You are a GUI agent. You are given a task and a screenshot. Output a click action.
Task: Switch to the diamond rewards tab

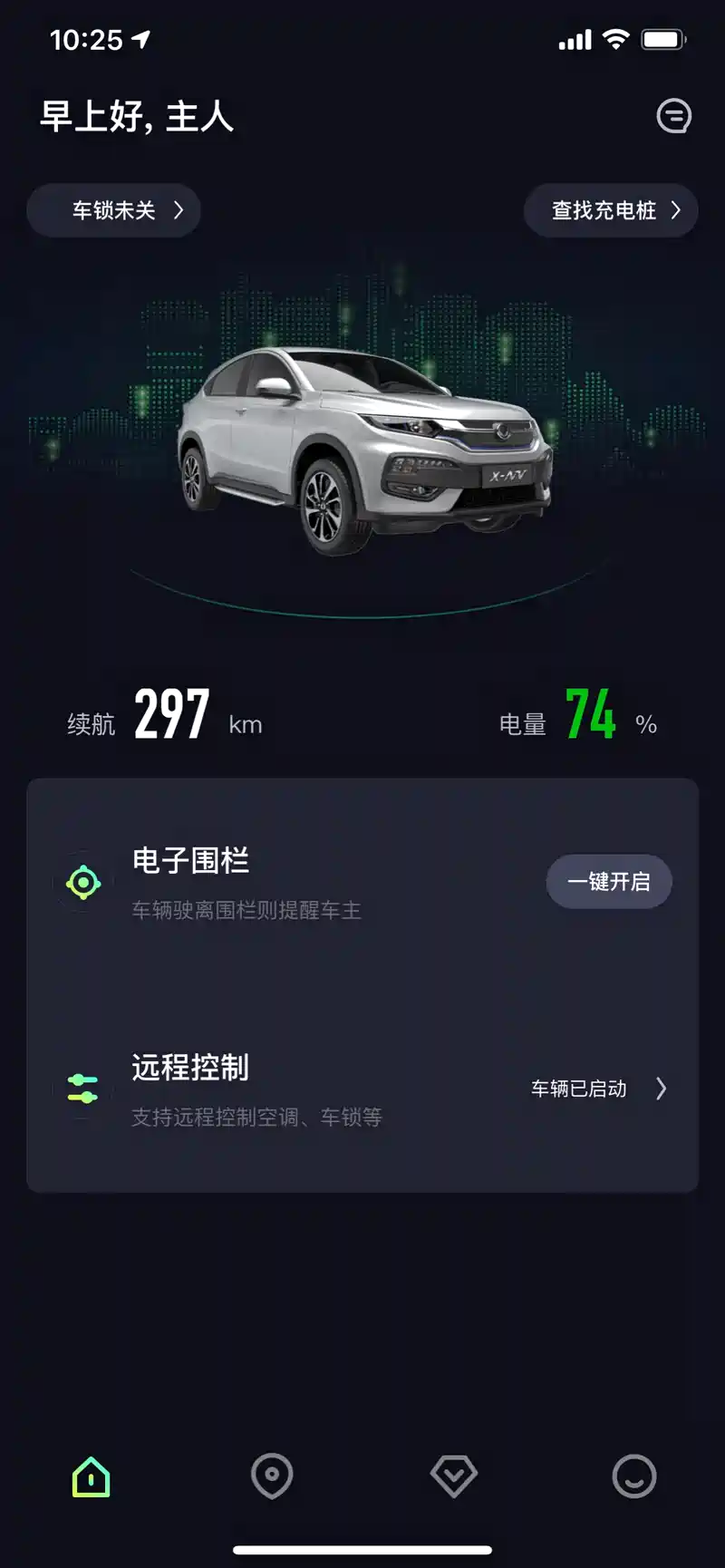[453, 1477]
